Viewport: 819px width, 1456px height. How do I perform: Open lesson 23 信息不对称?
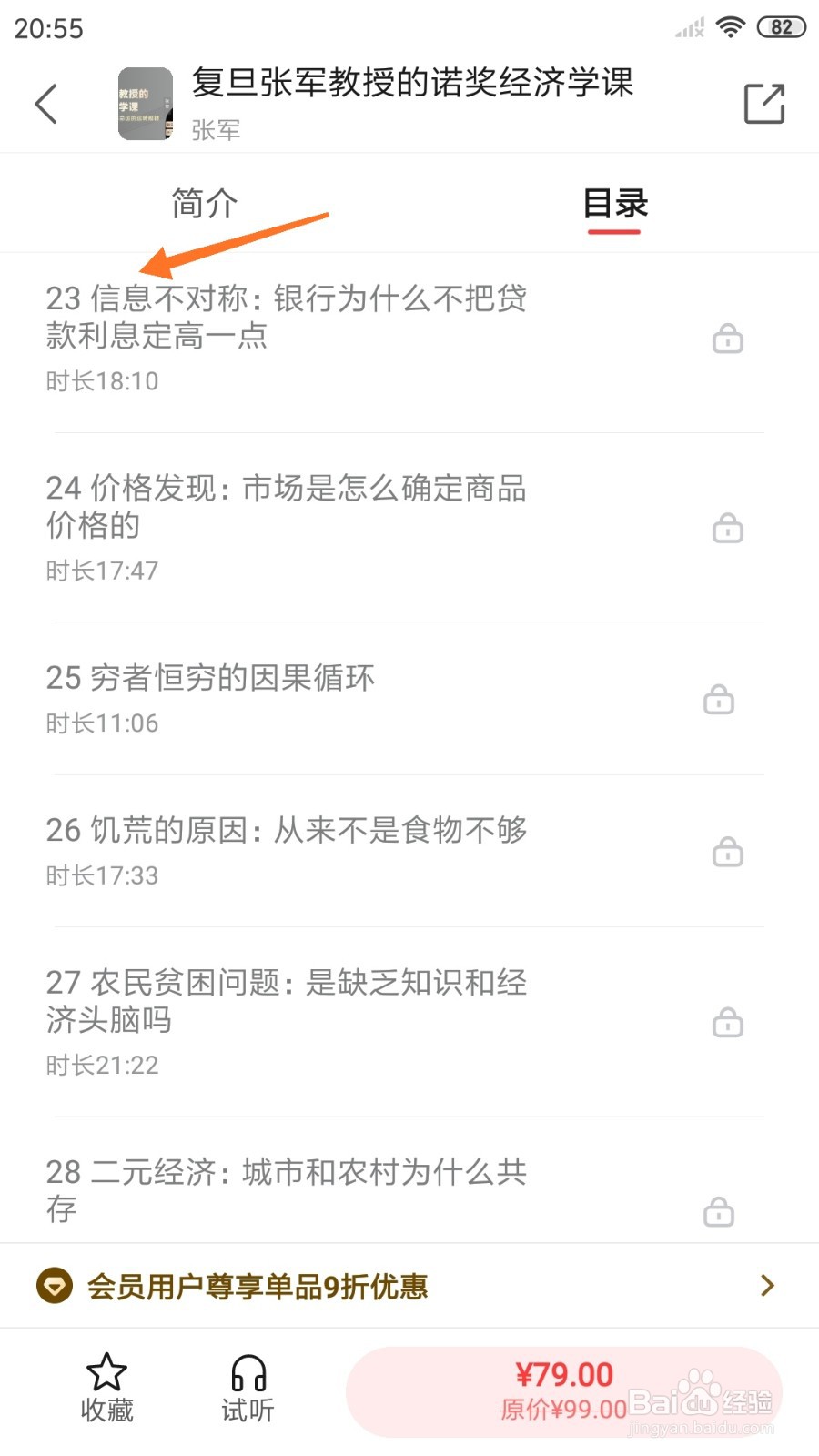pyautogui.click(x=287, y=318)
